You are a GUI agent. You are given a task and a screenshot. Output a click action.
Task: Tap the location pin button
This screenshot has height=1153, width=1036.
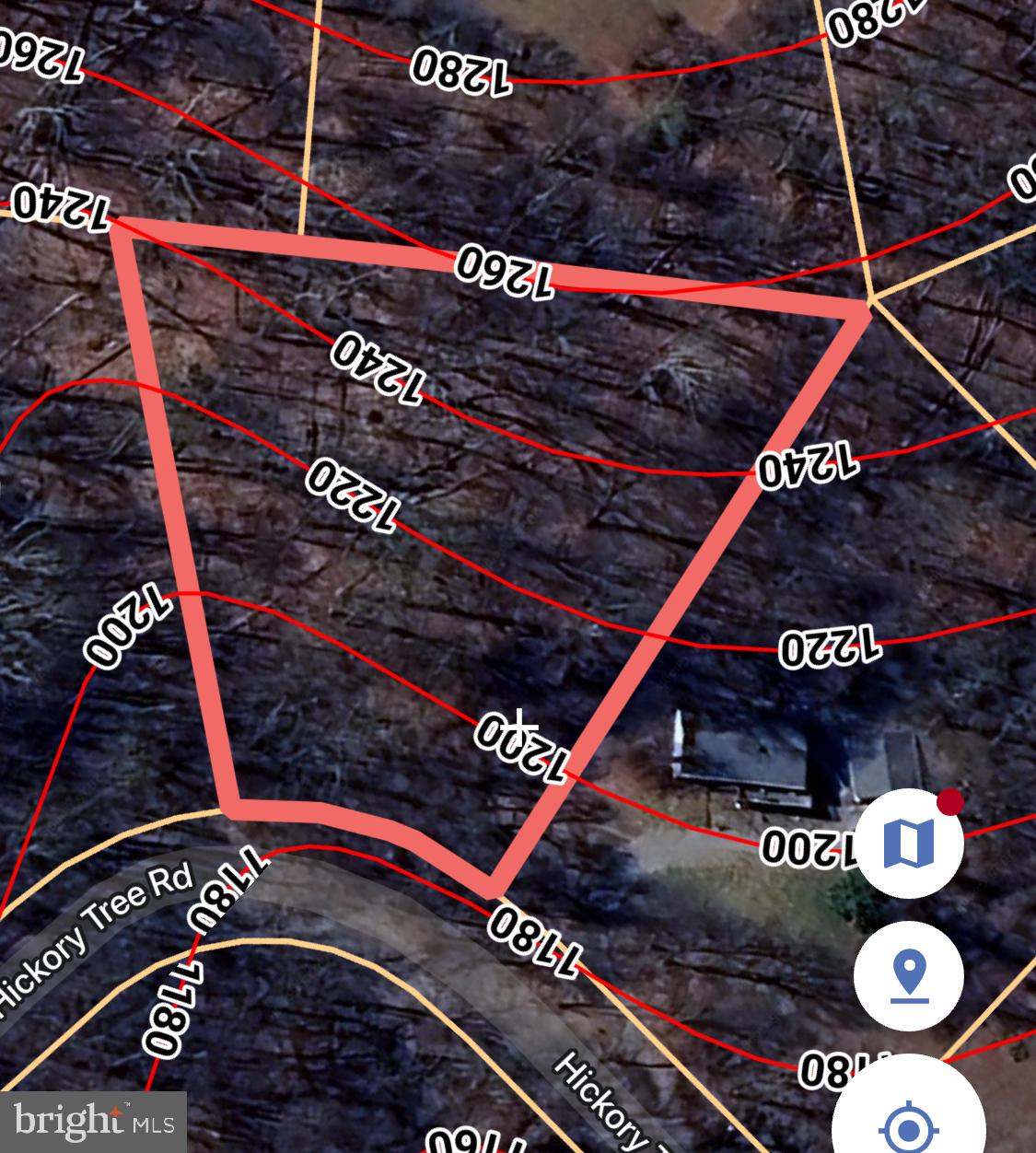point(908,975)
